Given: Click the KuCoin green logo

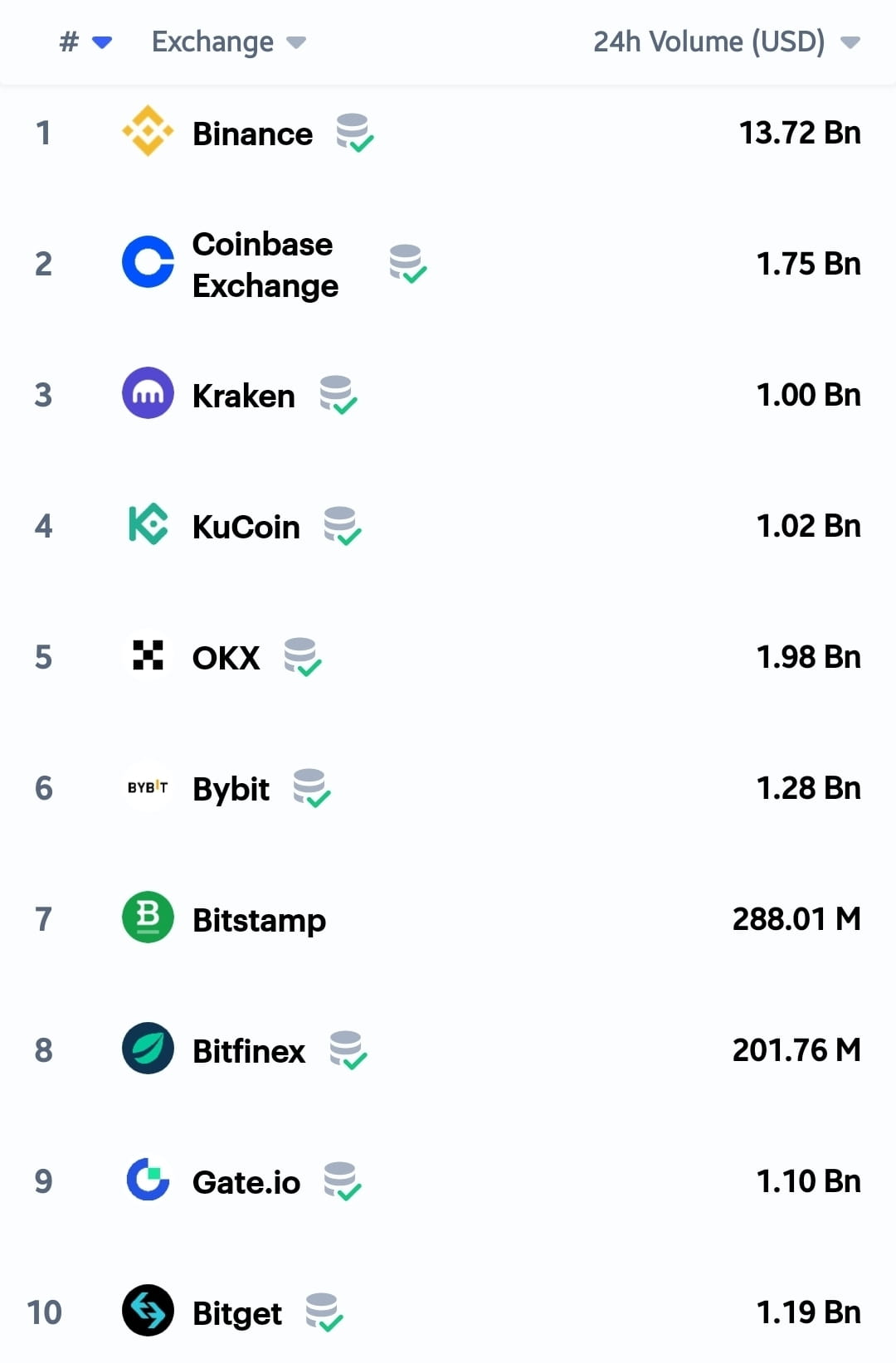Looking at the screenshot, I should pos(148,525).
